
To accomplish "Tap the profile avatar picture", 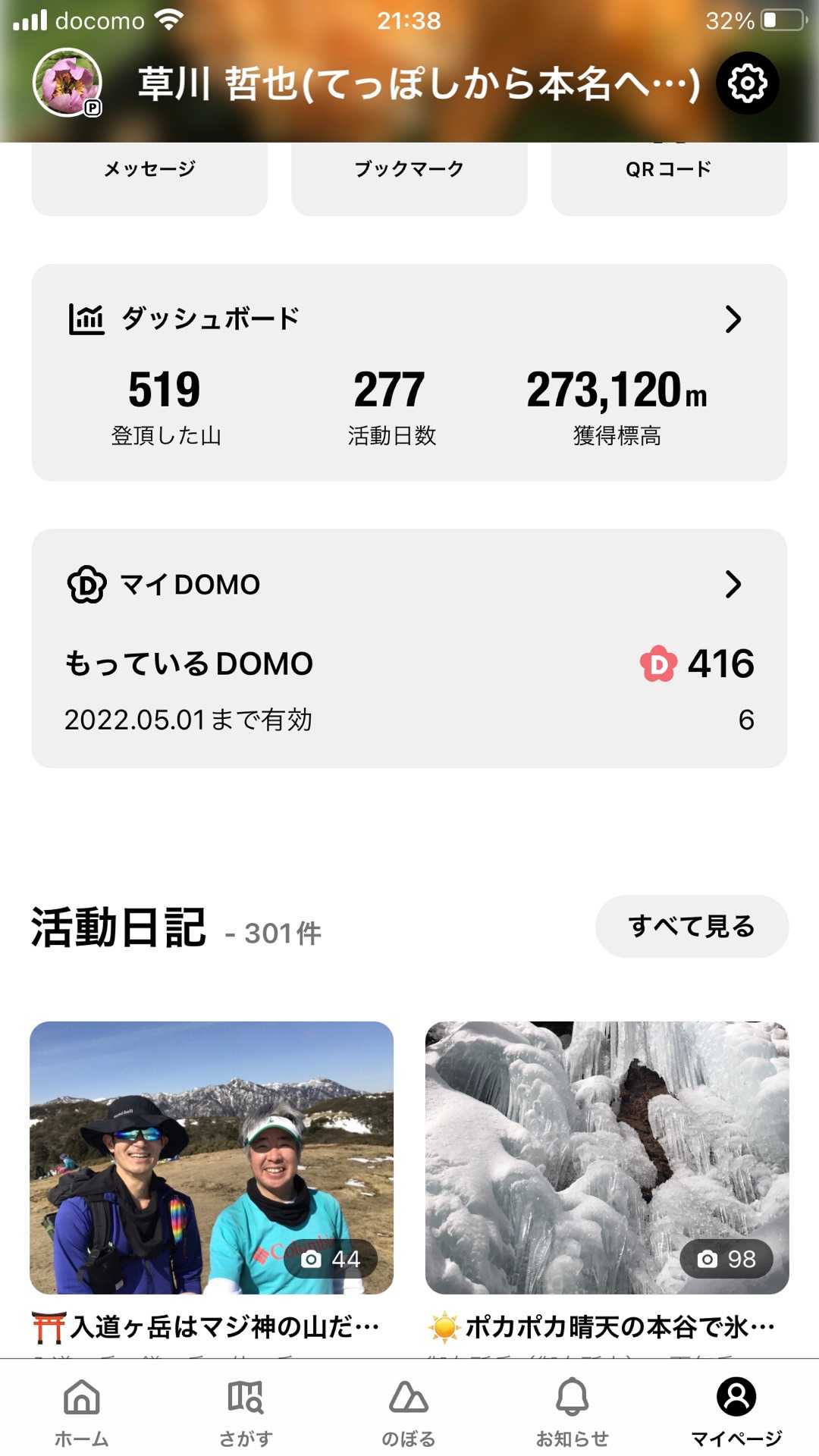I will click(67, 83).
